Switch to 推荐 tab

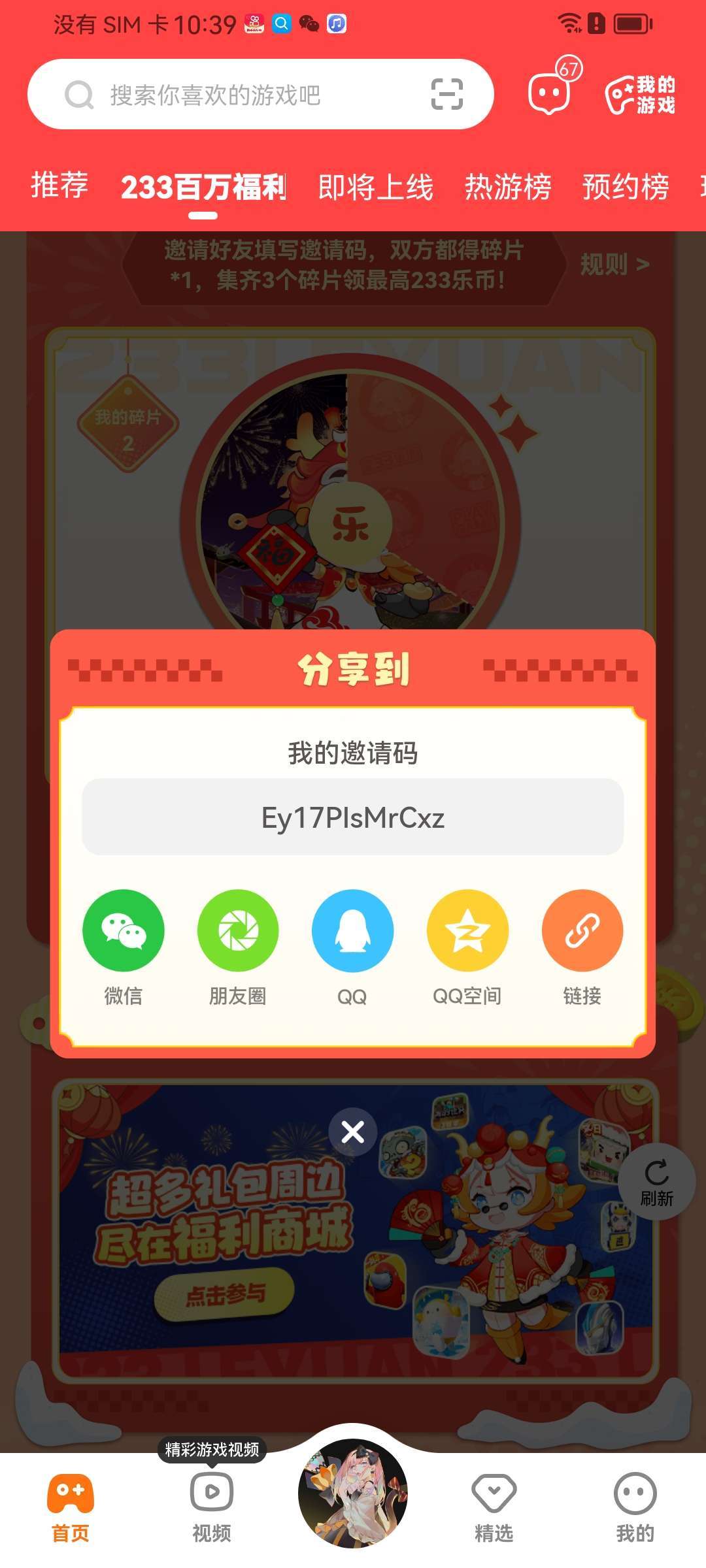tap(59, 186)
